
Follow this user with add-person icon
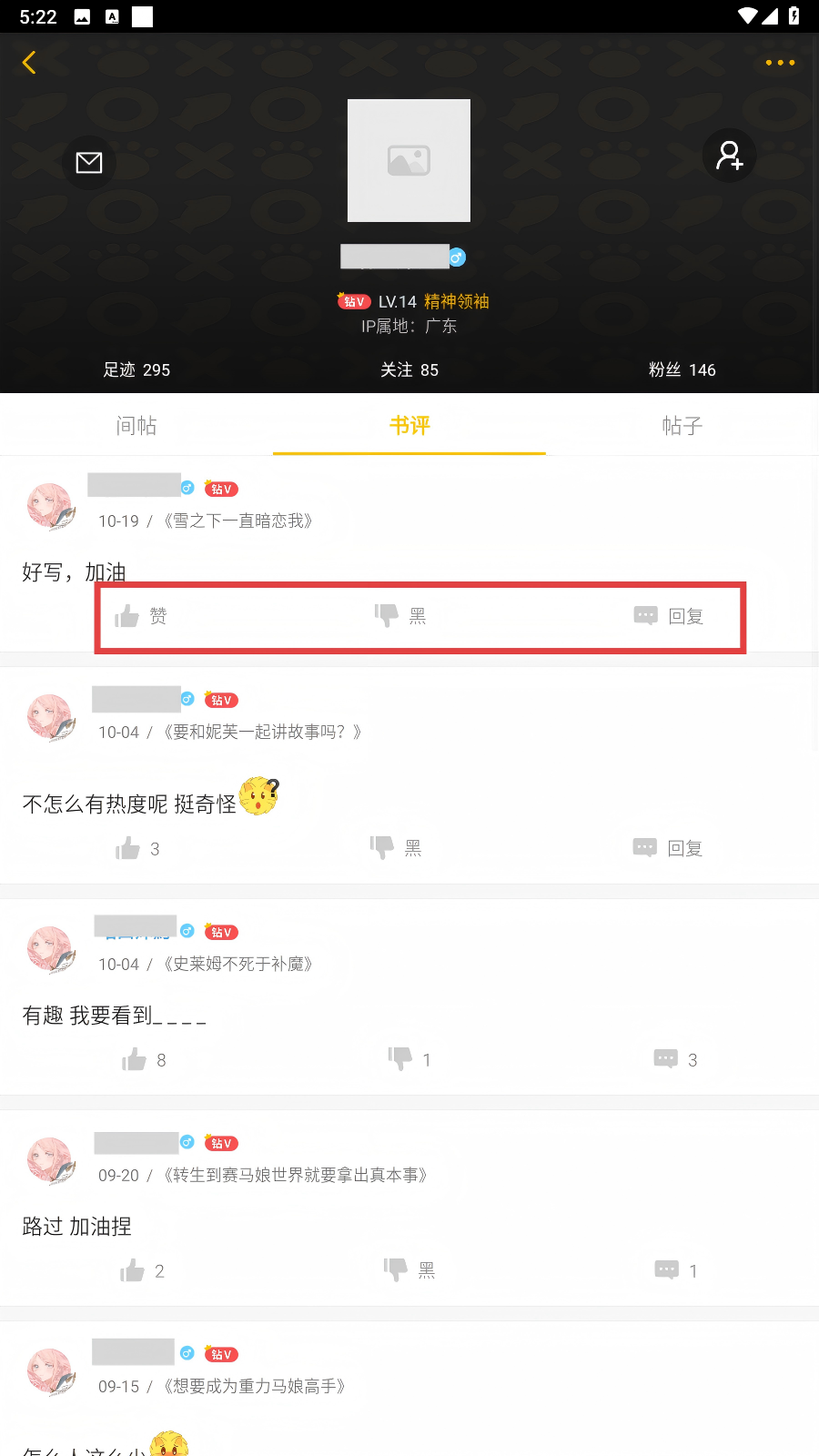[x=729, y=156]
